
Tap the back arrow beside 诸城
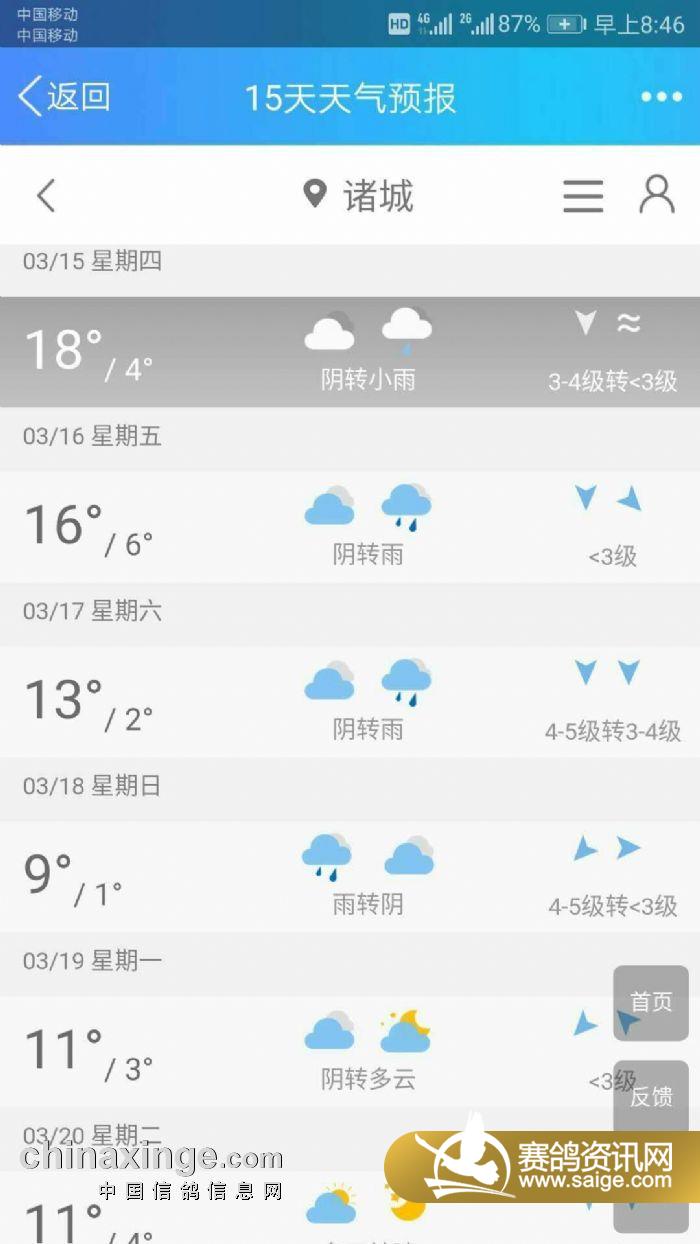(45, 195)
